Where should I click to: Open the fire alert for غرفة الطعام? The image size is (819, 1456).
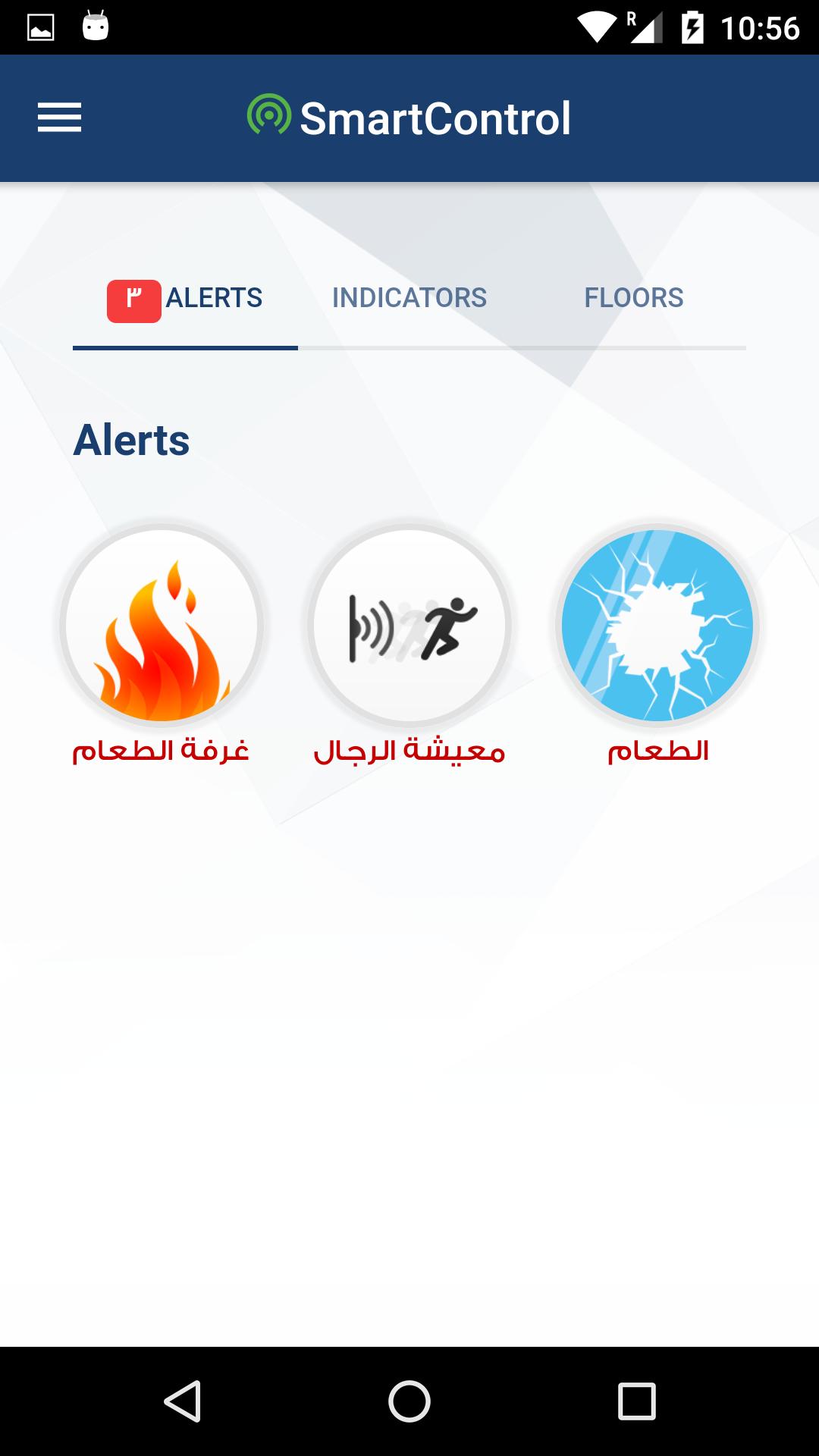pos(162,624)
